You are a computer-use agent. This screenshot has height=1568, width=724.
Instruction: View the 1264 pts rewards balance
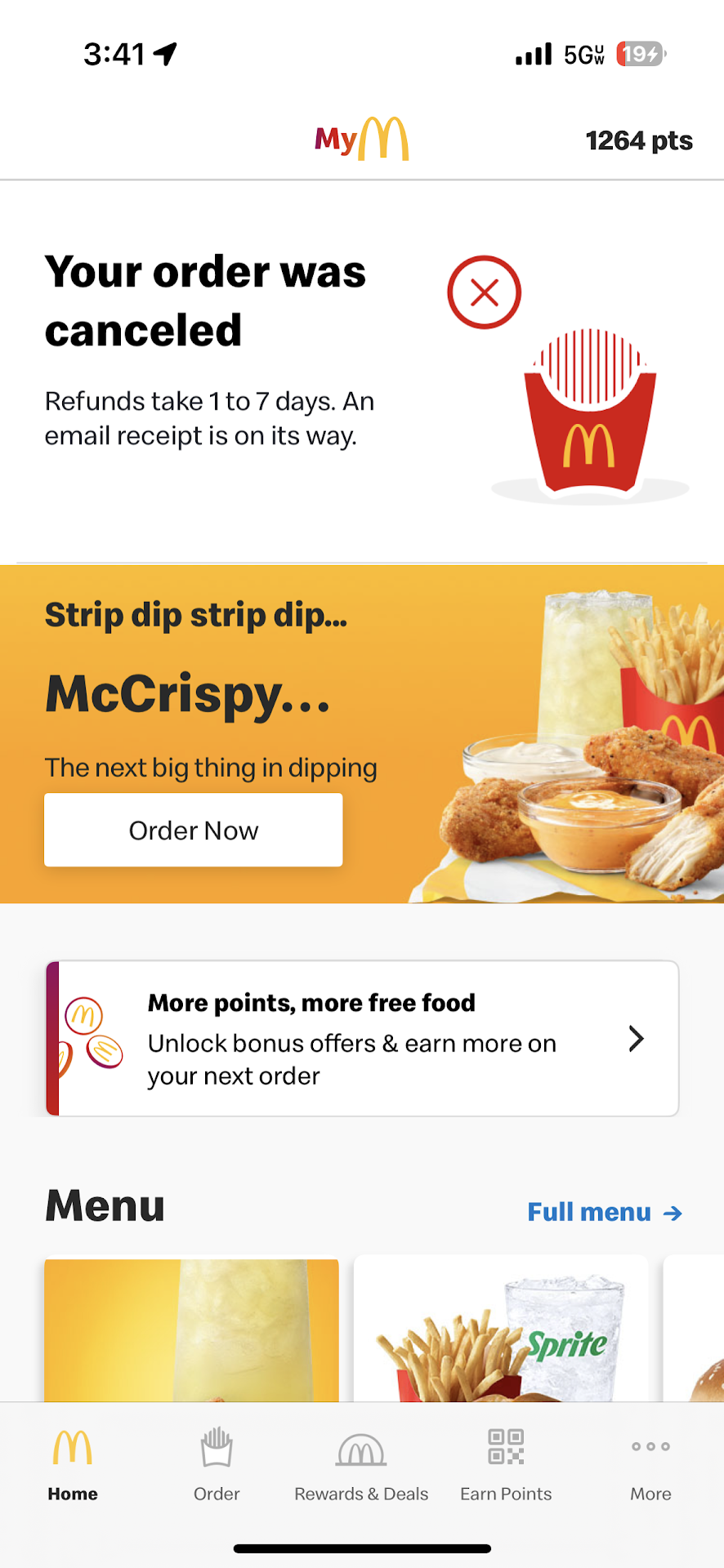[x=638, y=140]
